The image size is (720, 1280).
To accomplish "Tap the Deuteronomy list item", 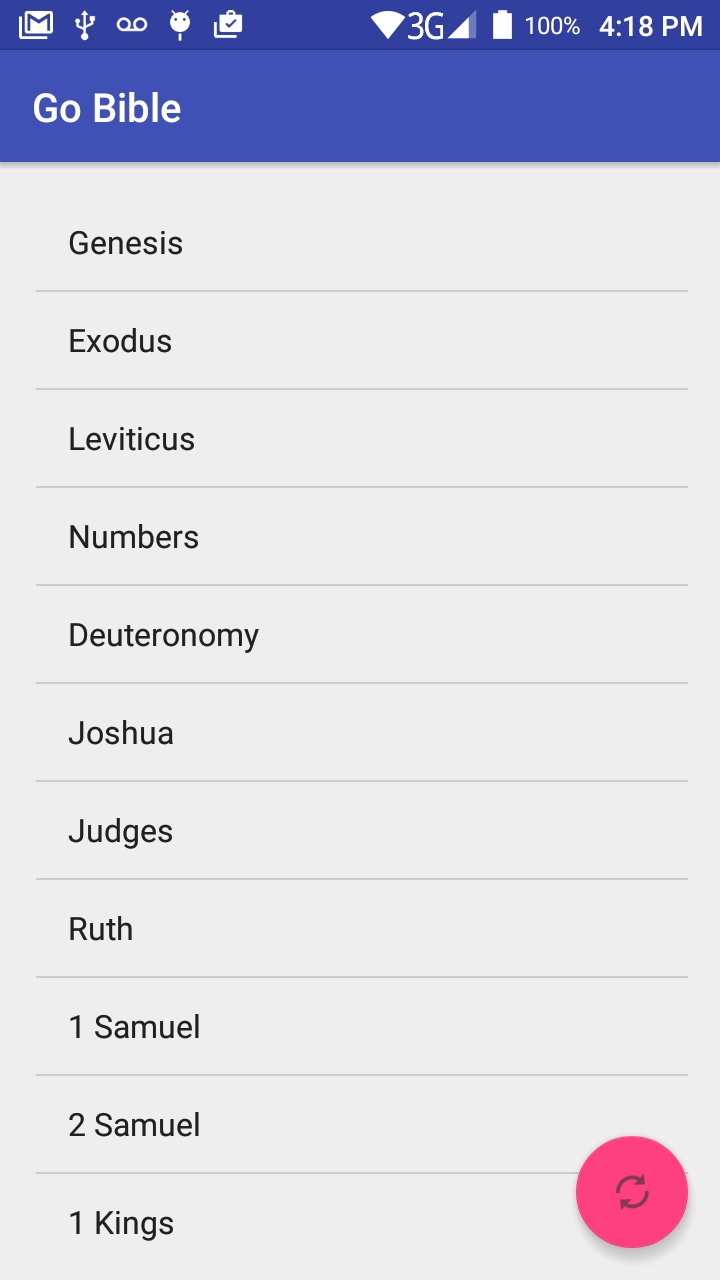I will pos(163,634).
